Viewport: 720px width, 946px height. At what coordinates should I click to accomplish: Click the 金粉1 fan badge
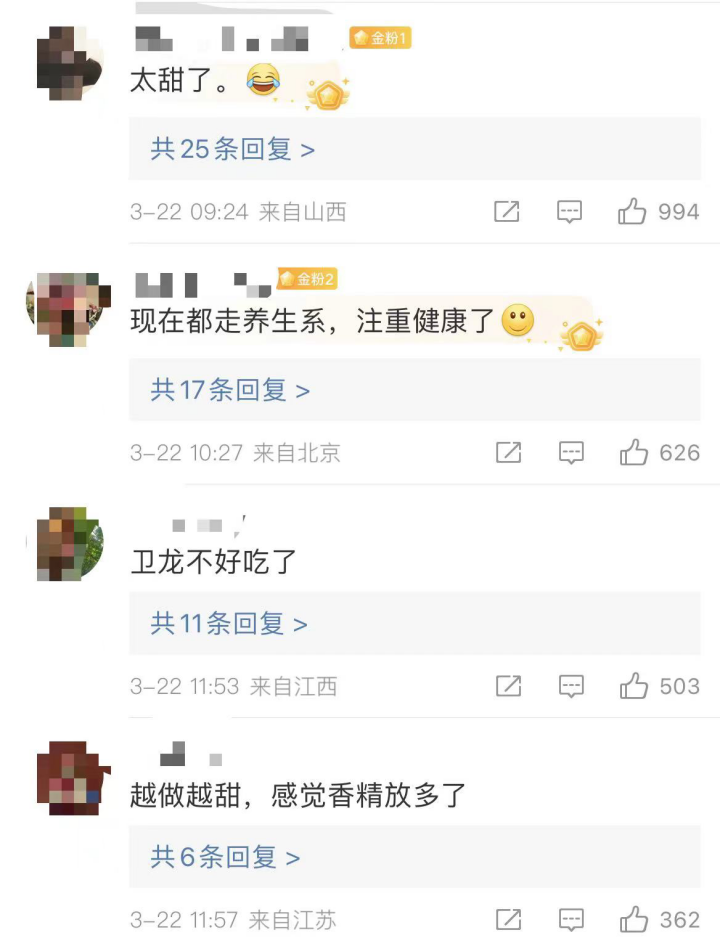tap(381, 38)
